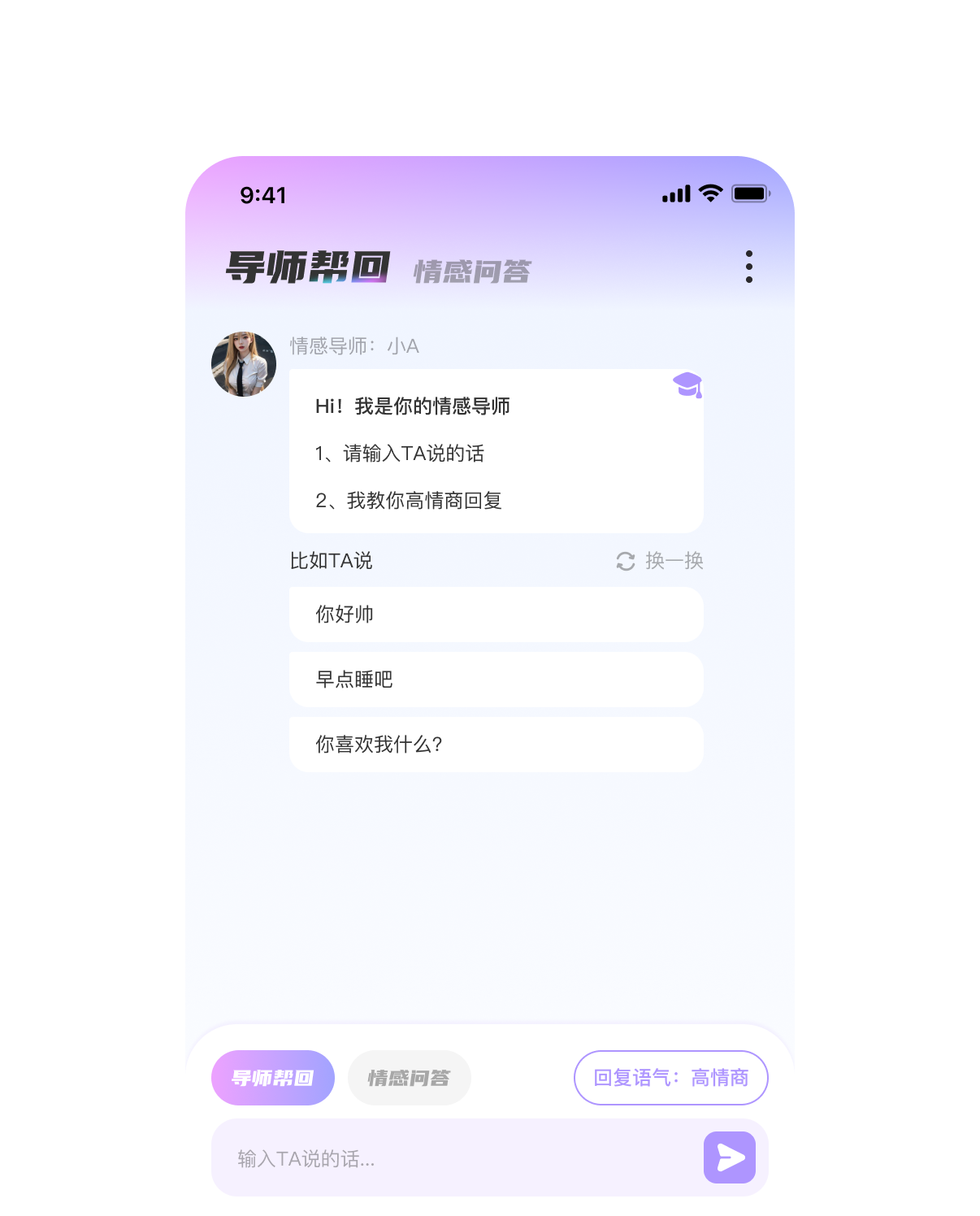Open the three-dot overflow menu
Screen dimensions: 980x1216
click(x=748, y=267)
